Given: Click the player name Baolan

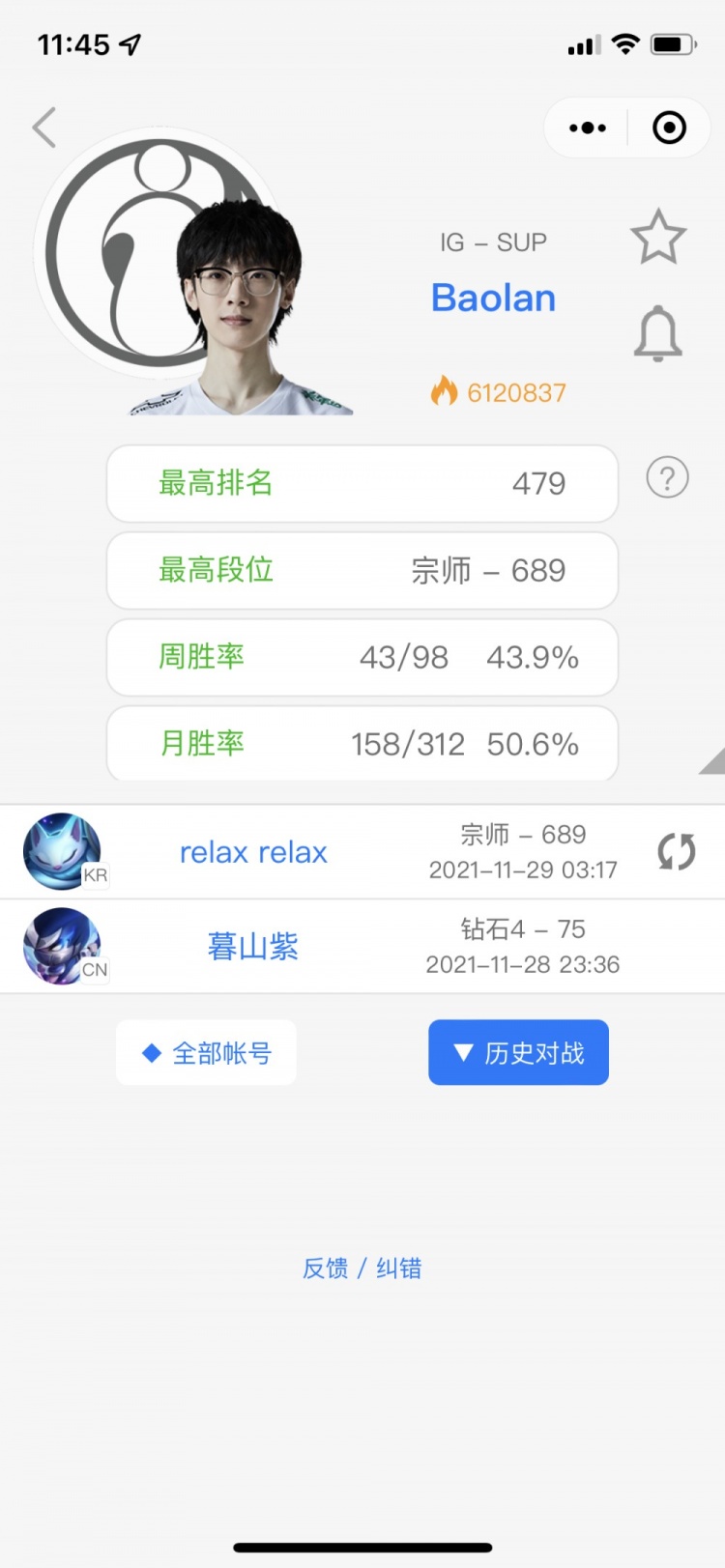Looking at the screenshot, I should [493, 298].
